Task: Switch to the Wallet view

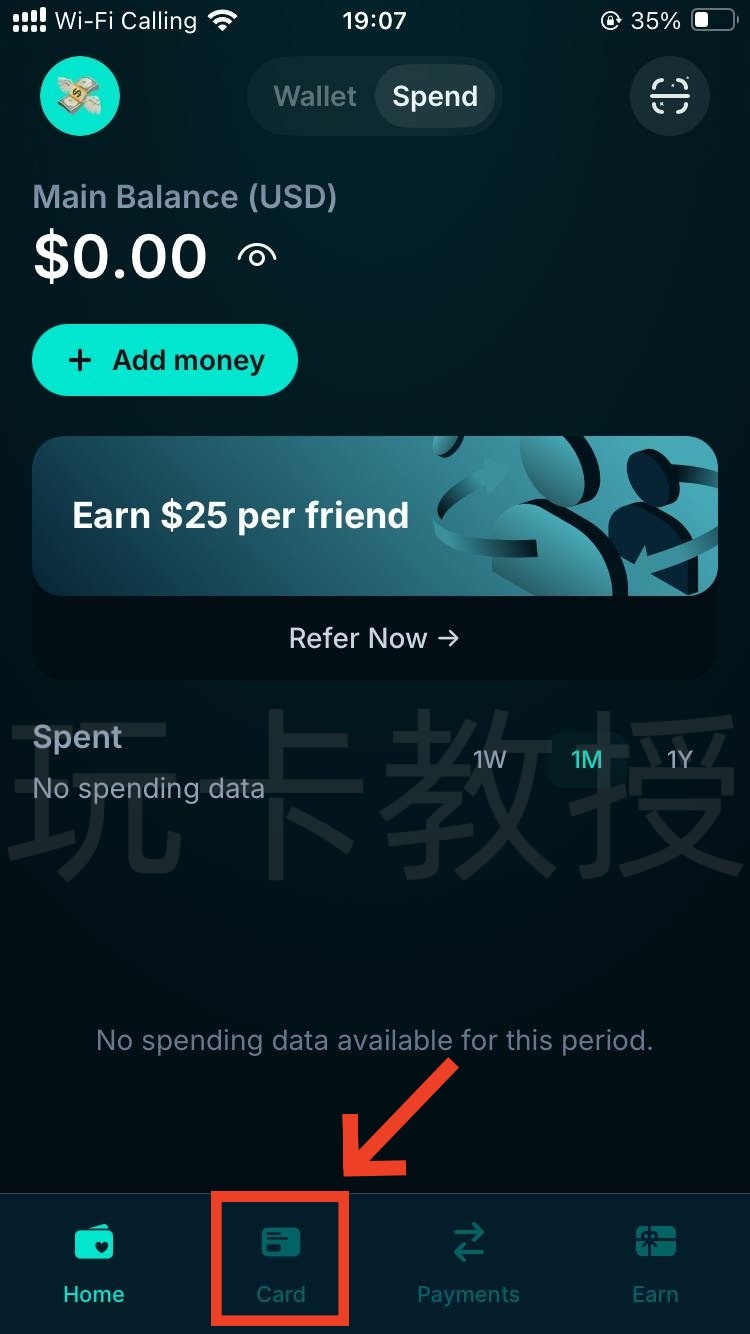Action: coord(315,97)
